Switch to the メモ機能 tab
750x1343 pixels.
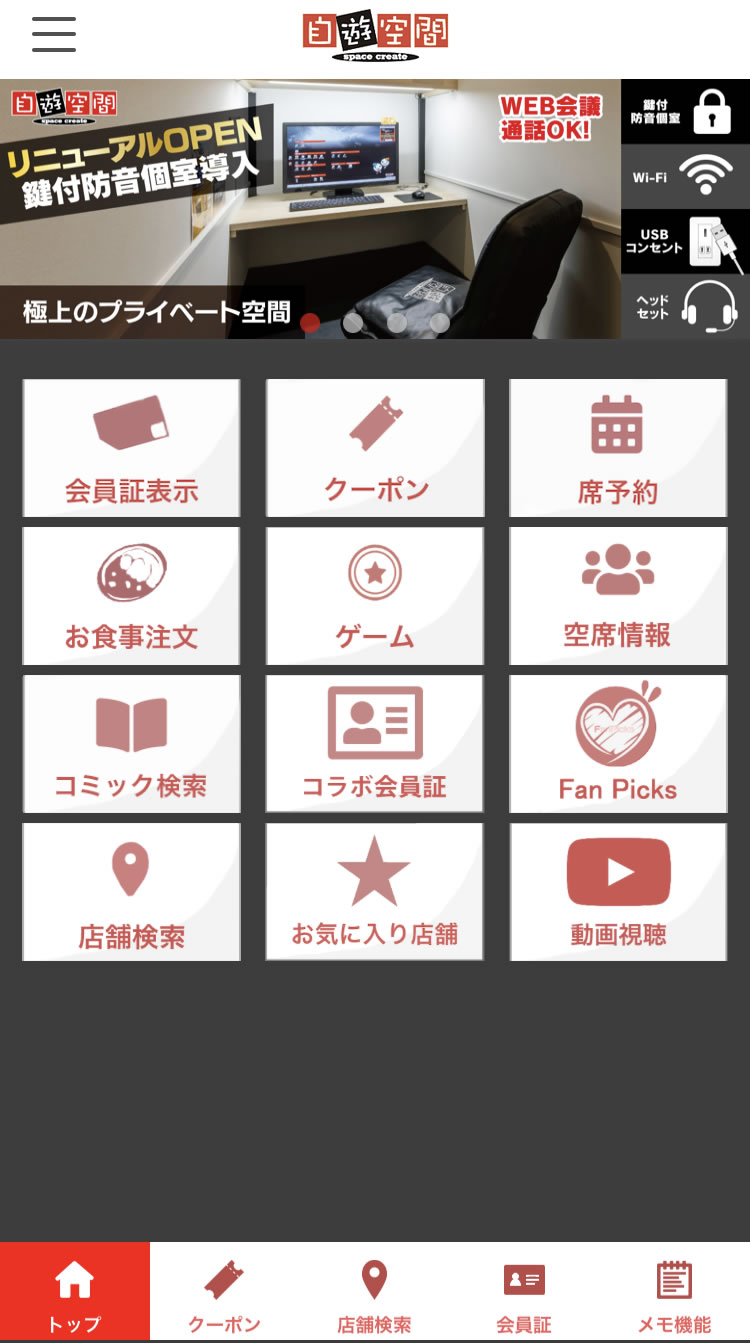674,1292
